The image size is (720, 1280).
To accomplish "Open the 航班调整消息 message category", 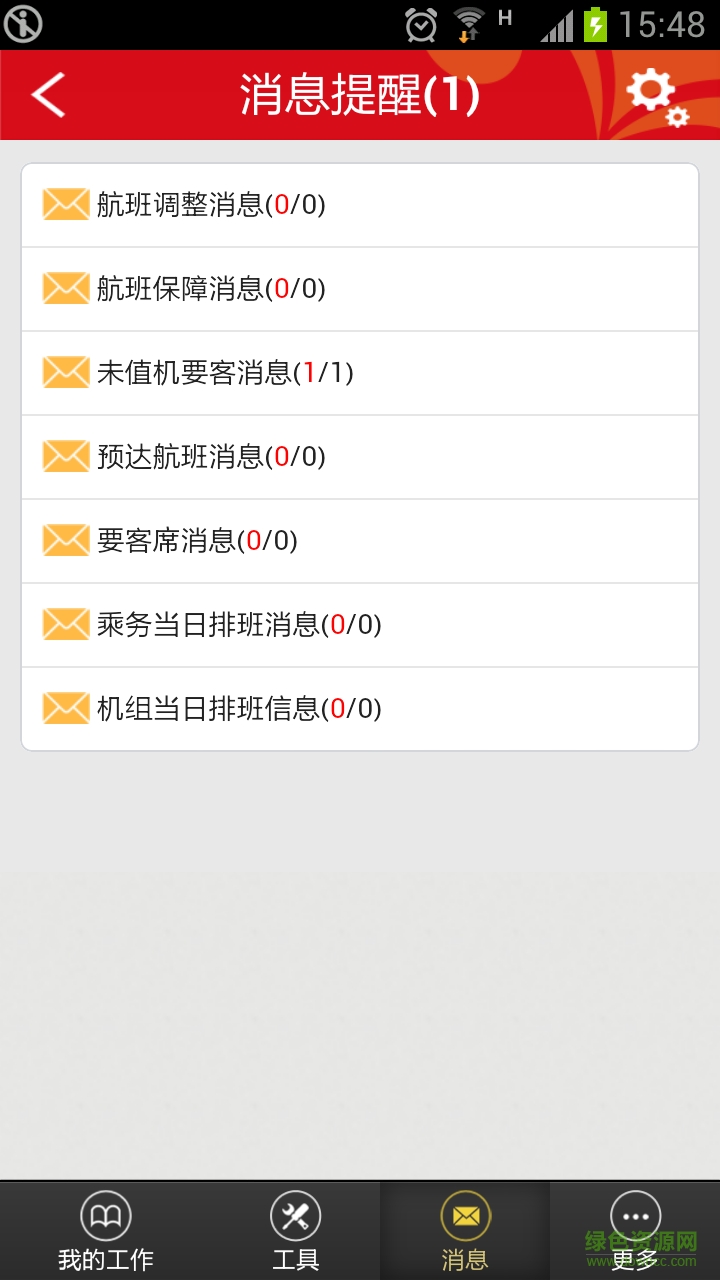I will (x=360, y=205).
